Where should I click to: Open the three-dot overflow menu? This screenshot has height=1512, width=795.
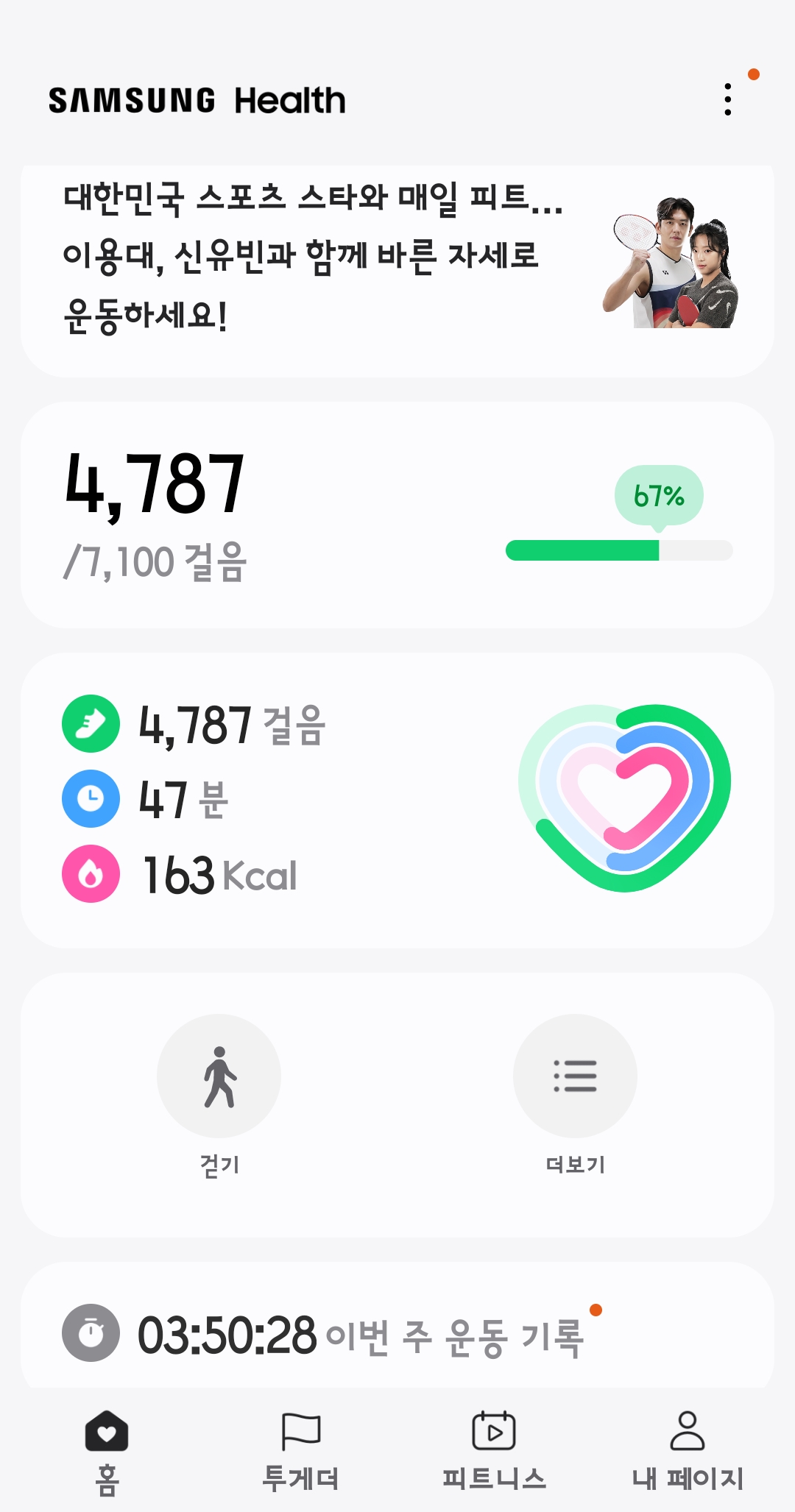pyautogui.click(x=728, y=100)
